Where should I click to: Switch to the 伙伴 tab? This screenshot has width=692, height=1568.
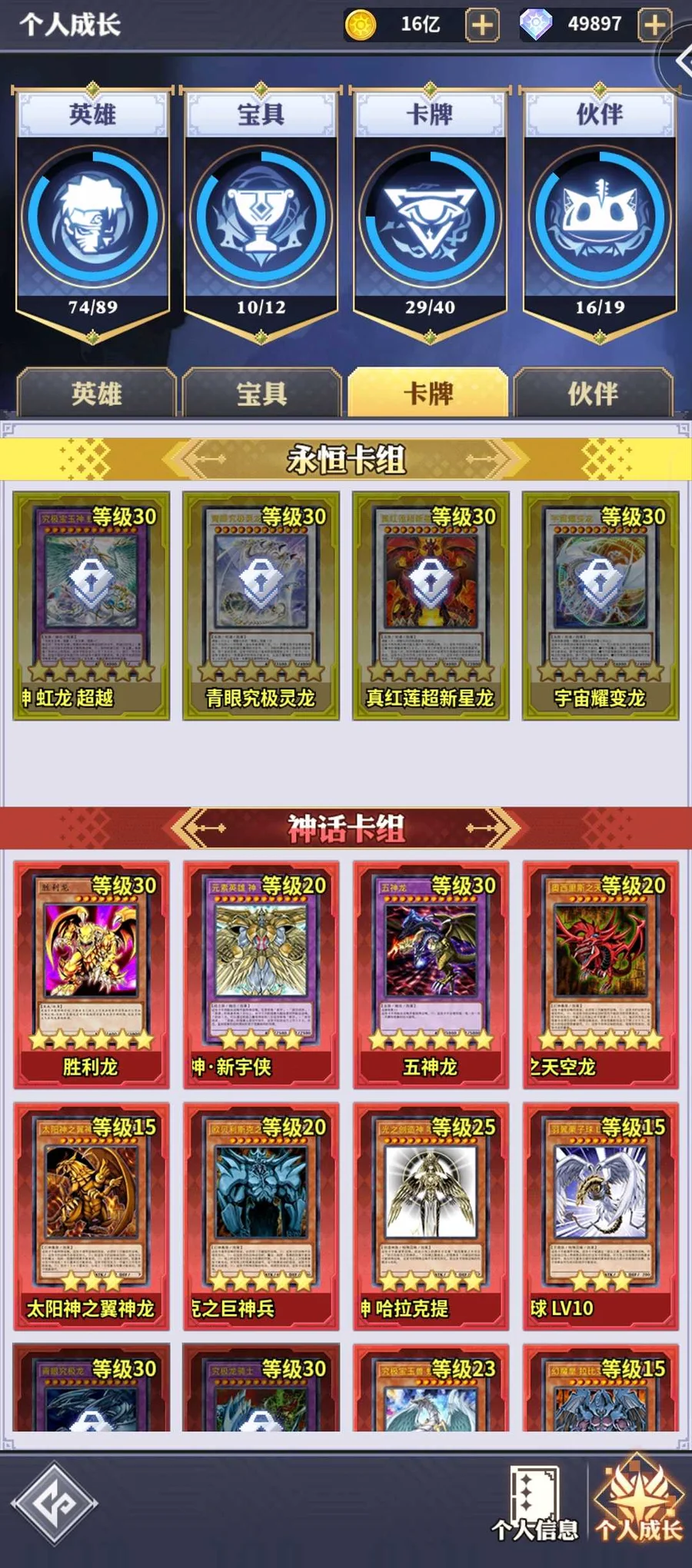pos(593,393)
